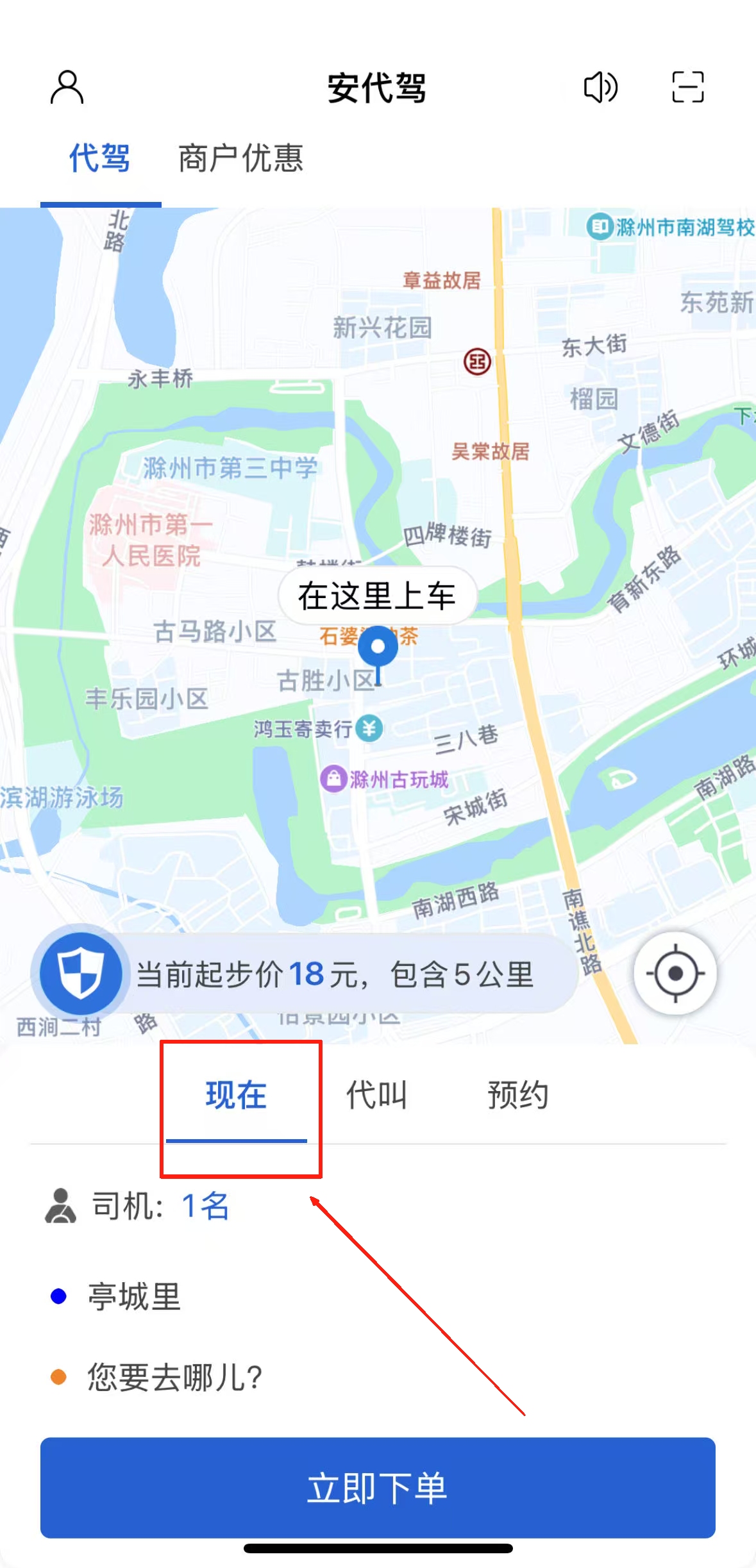The height and width of the screenshot is (1568, 756).
Task: Place order with 立即下单
Action: (x=378, y=1487)
